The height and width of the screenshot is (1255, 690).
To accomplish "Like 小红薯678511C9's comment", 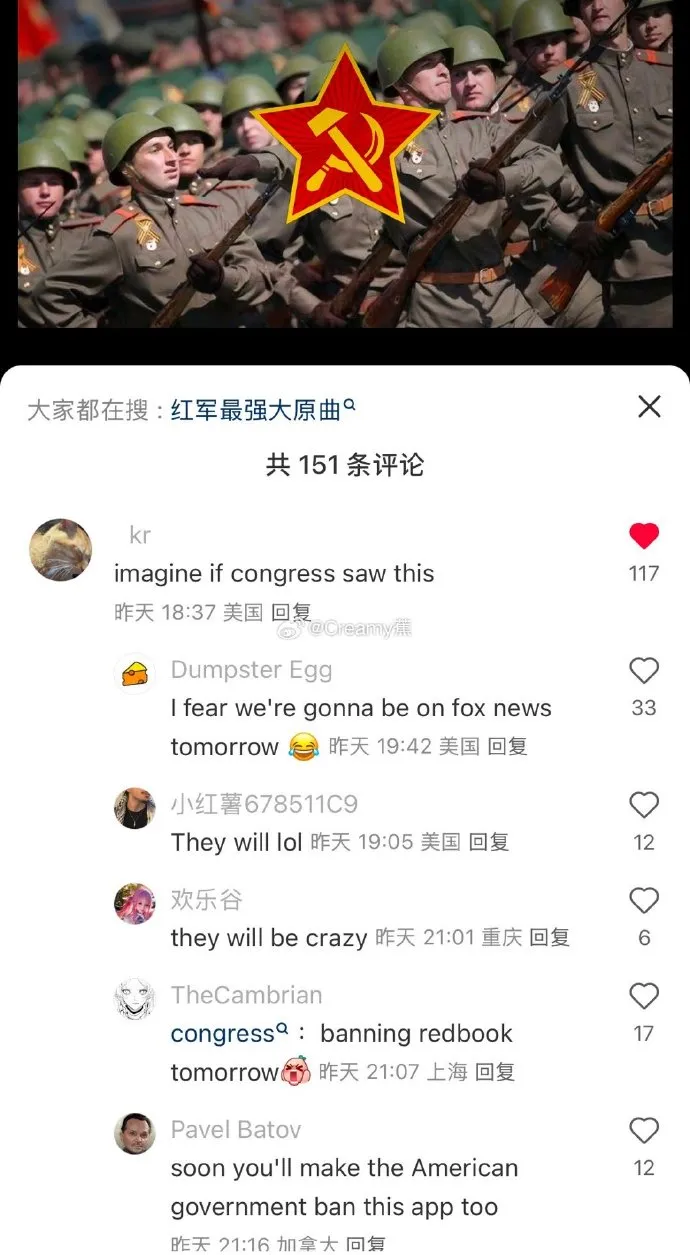I will click(x=644, y=805).
